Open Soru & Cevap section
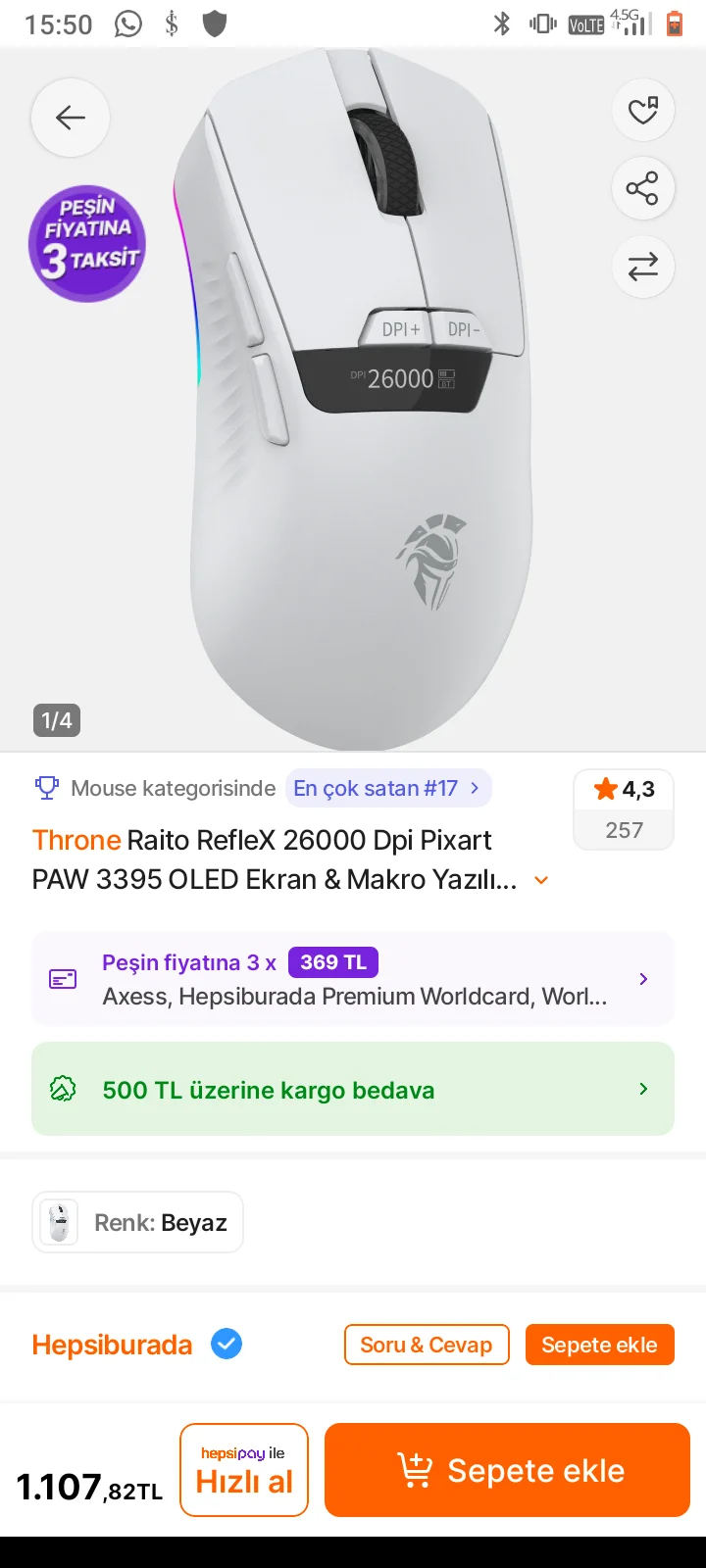The width and height of the screenshot is (706, 1568). (x=427, y=1345)
